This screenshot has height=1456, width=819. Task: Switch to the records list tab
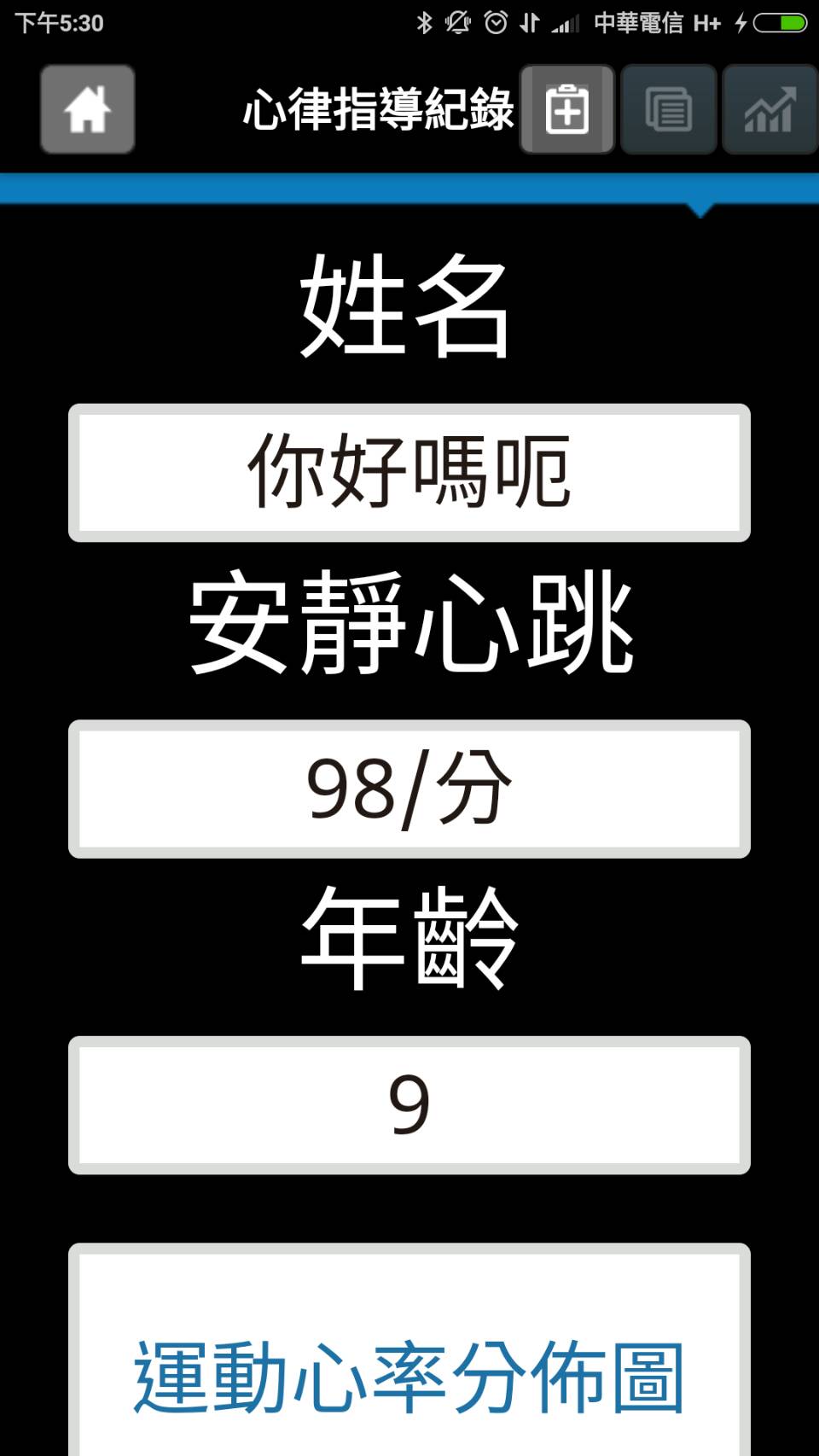click(x=668, y=109)
